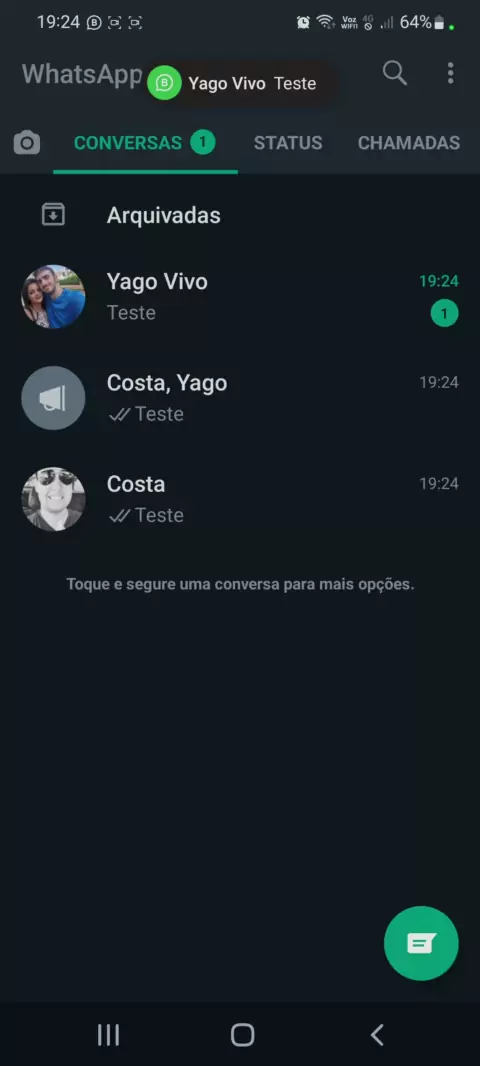Image resolution: width=480 pixels, height=1066 pixels.
Task: Start a new chat with the floating button
Action: click(421, 943)
